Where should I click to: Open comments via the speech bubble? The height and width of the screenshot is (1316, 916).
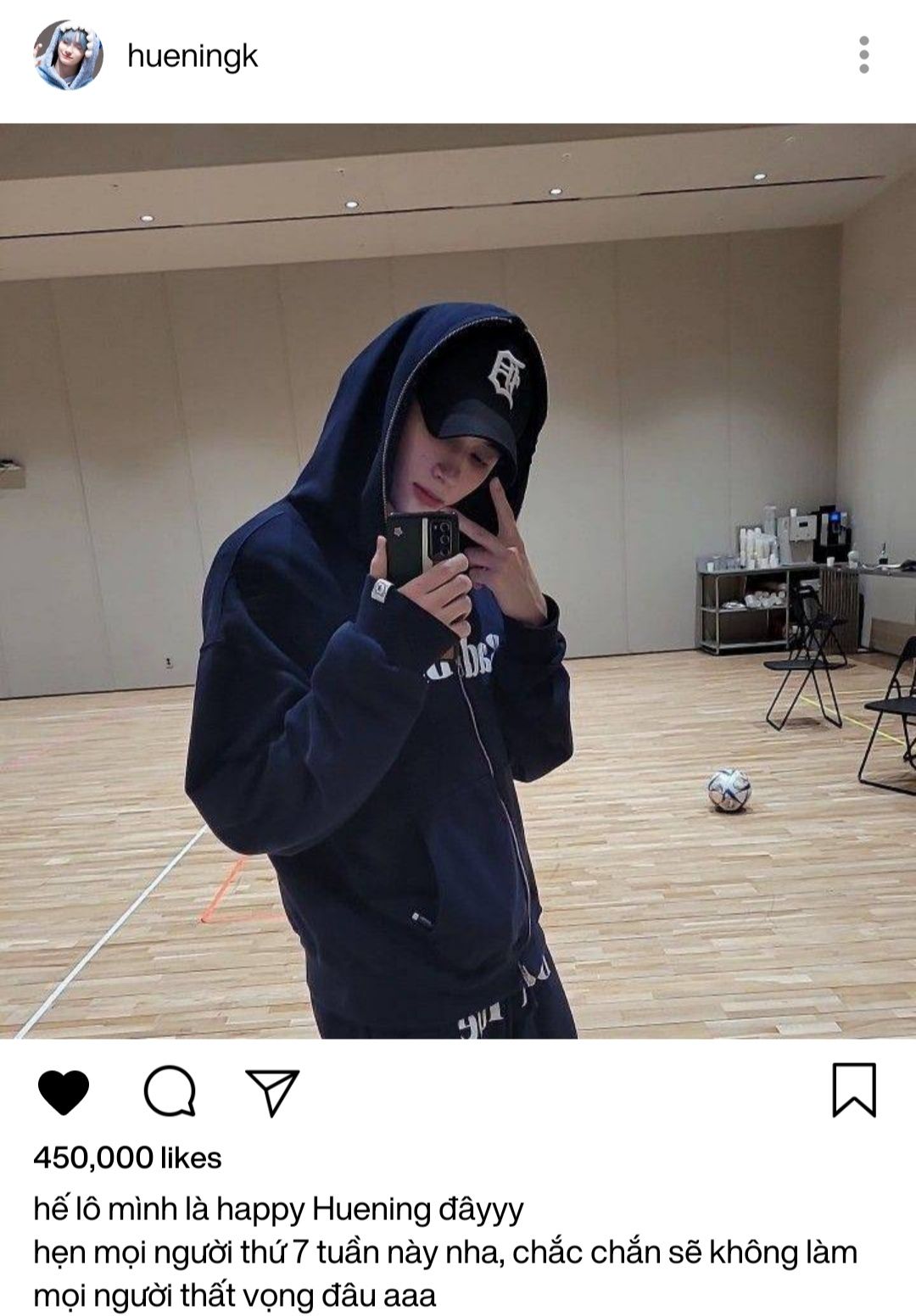[170, 1091]
